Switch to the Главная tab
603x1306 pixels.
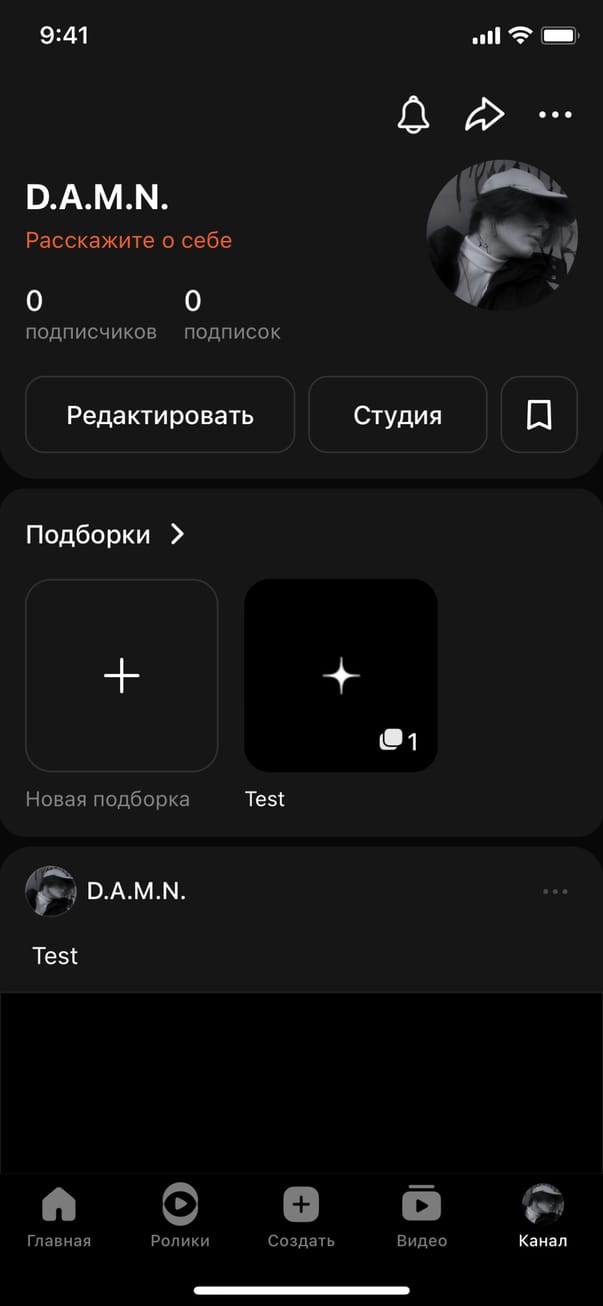[x=59, y=1216]
